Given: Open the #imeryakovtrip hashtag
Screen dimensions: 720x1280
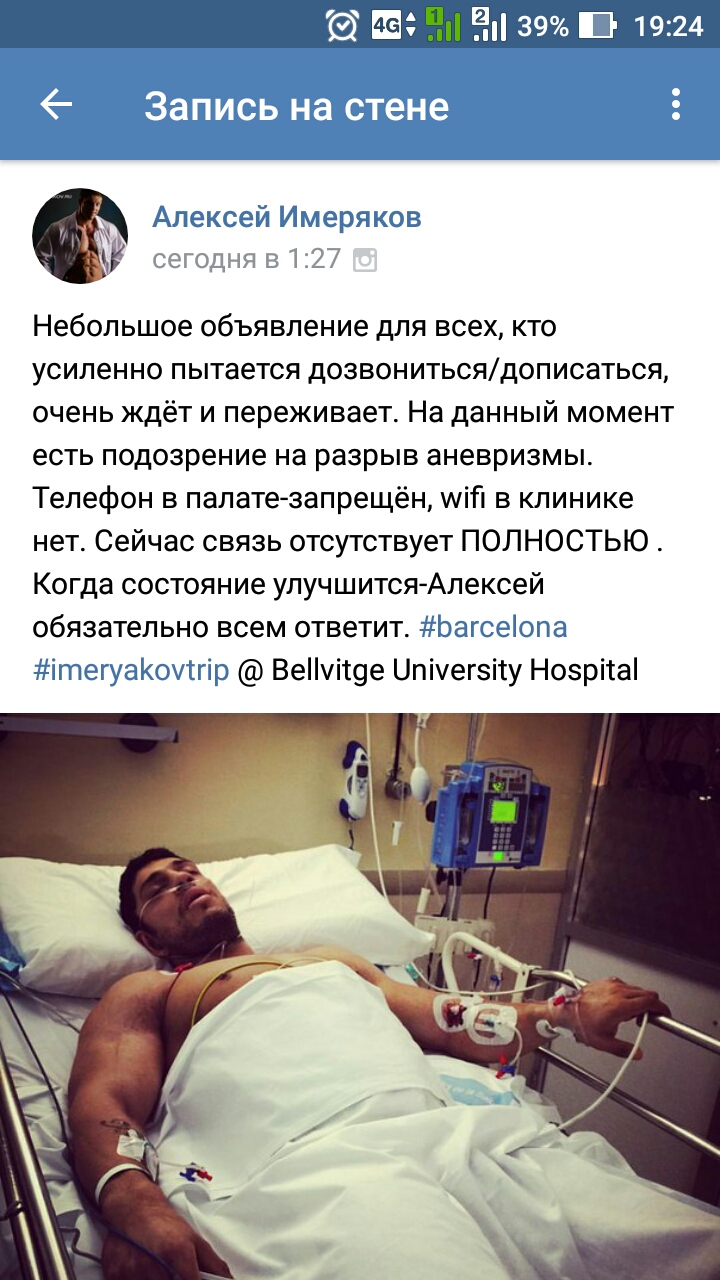Looking at the screenshot, I should [131, 670].
